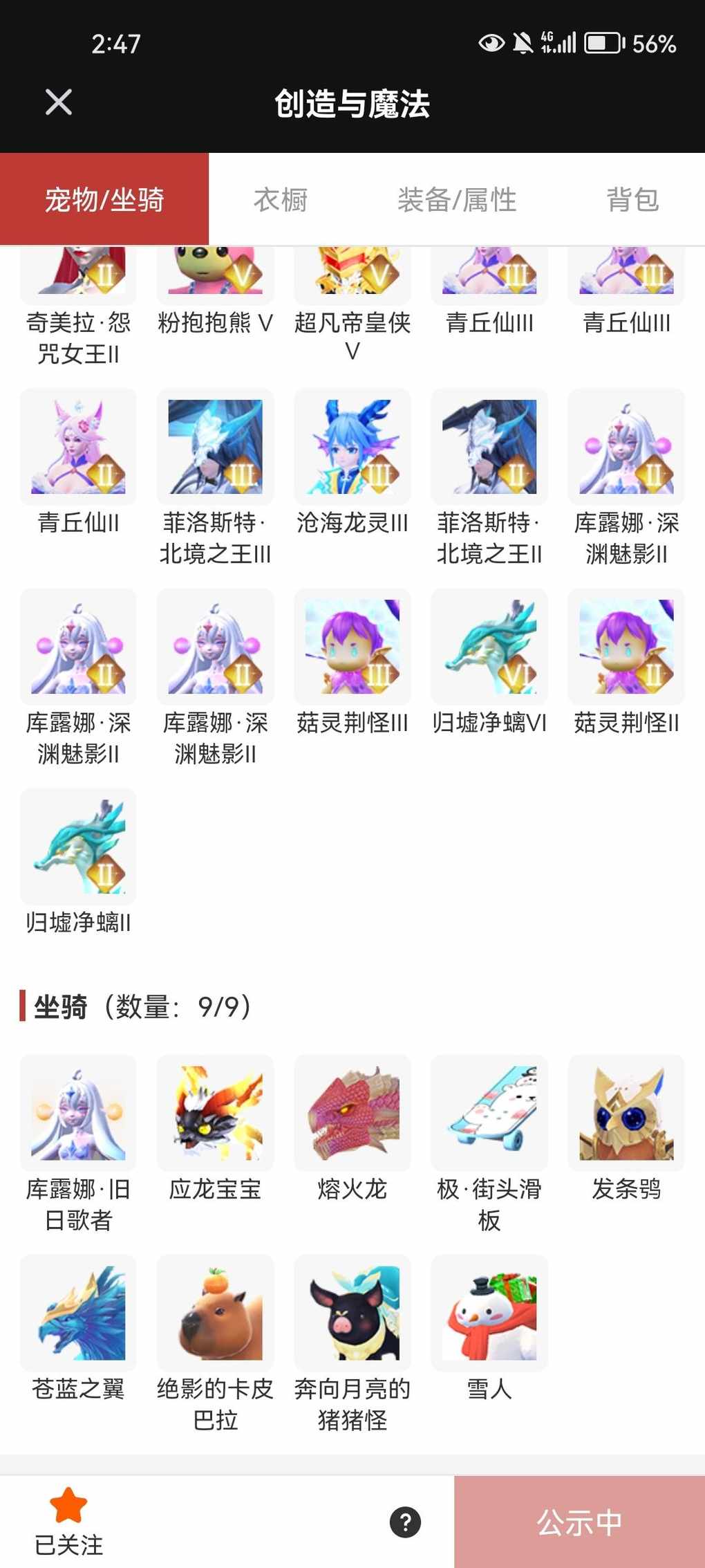
Task: Open the help question mark icon
Action: pyautogui.click(x=405, y=1522)
